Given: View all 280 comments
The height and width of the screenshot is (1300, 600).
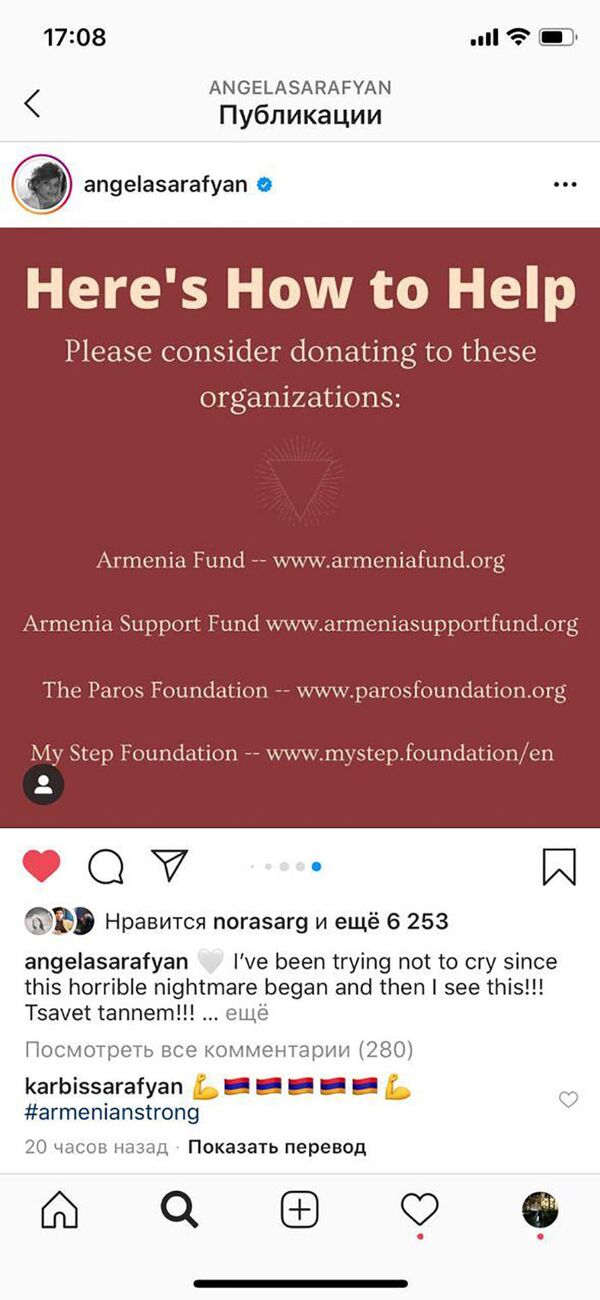Looking at the screenshot, I should point(218,1050).
